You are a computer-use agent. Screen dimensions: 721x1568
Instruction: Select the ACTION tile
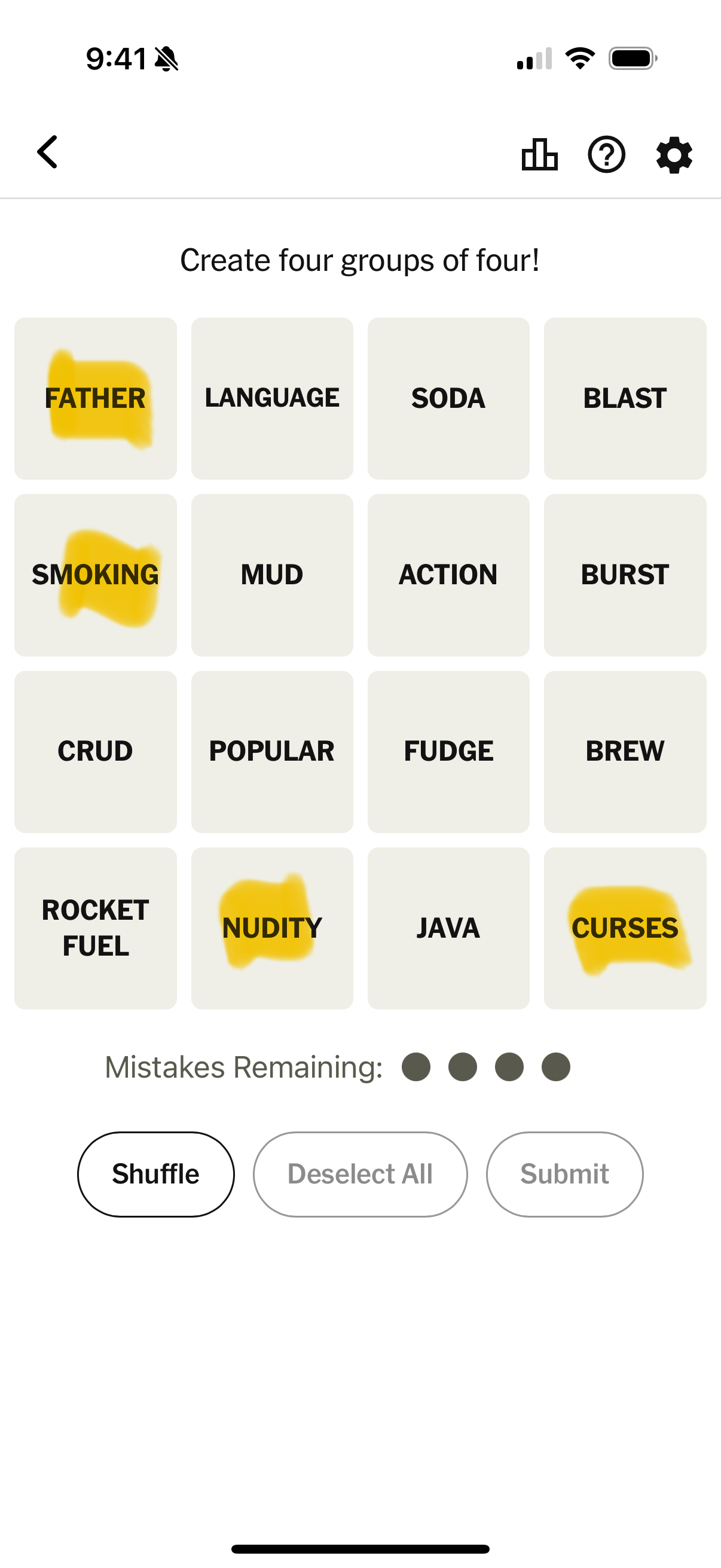coord(448,575)
